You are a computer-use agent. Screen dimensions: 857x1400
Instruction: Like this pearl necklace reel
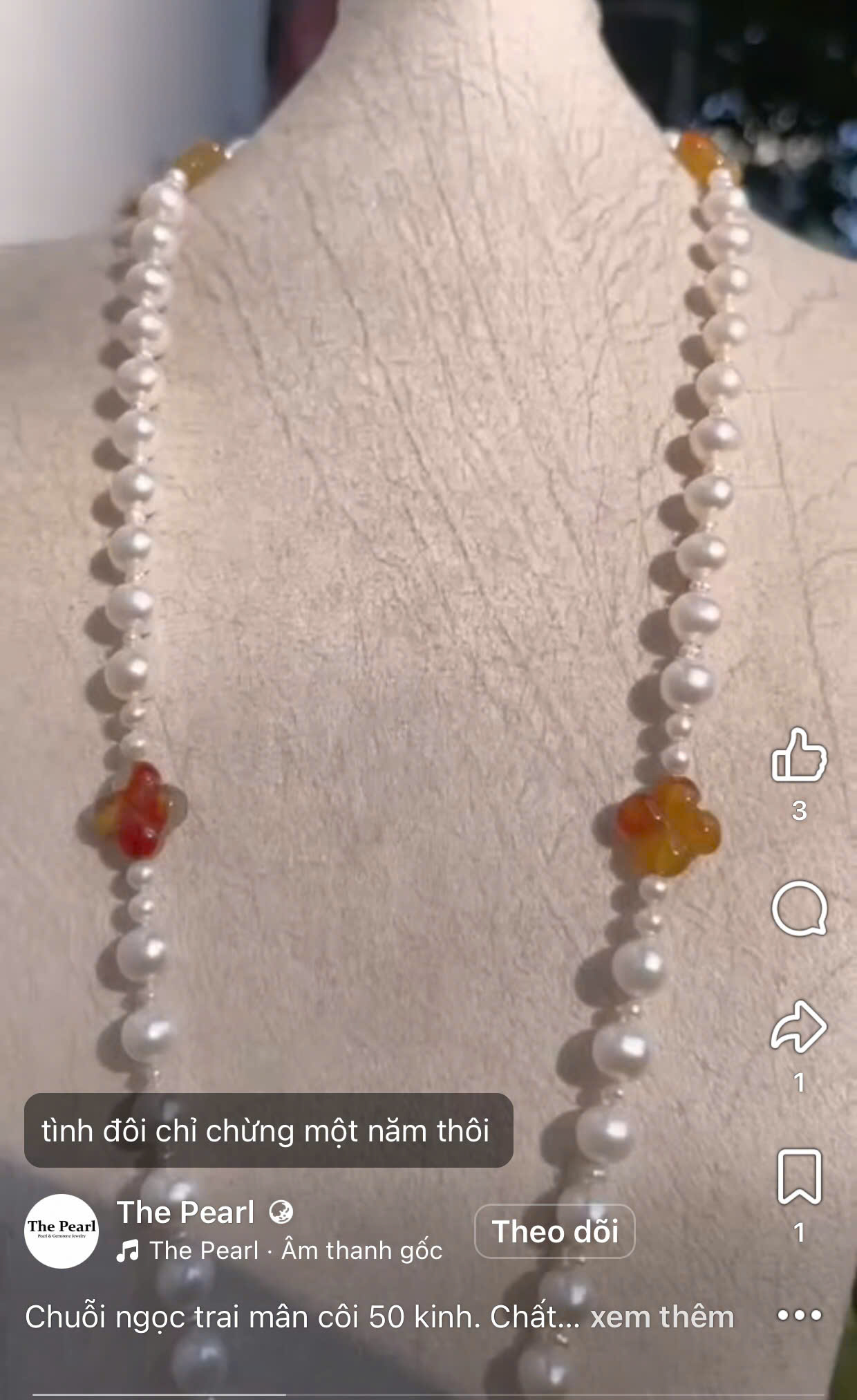(x=799, y=756)
